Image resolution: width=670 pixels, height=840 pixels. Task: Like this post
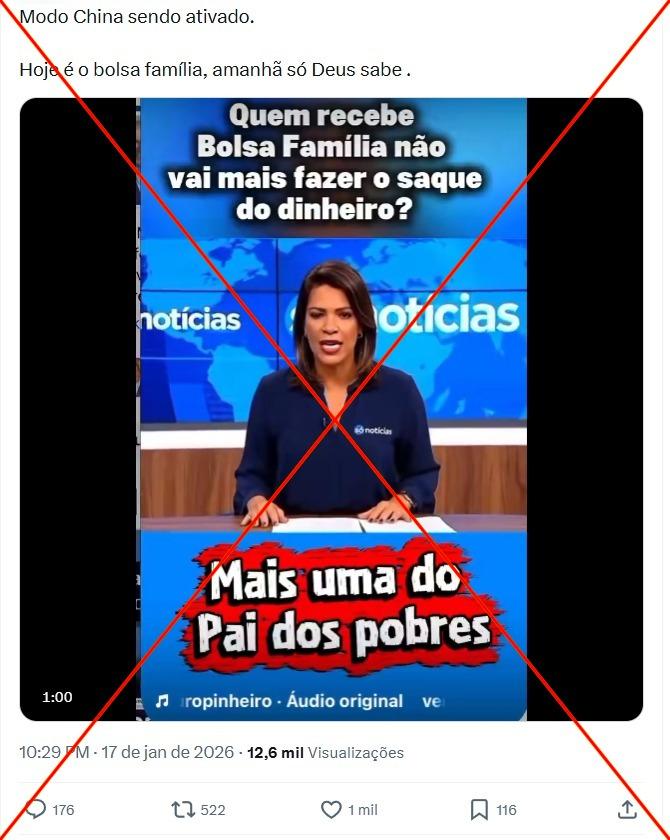tap(332, 809)
